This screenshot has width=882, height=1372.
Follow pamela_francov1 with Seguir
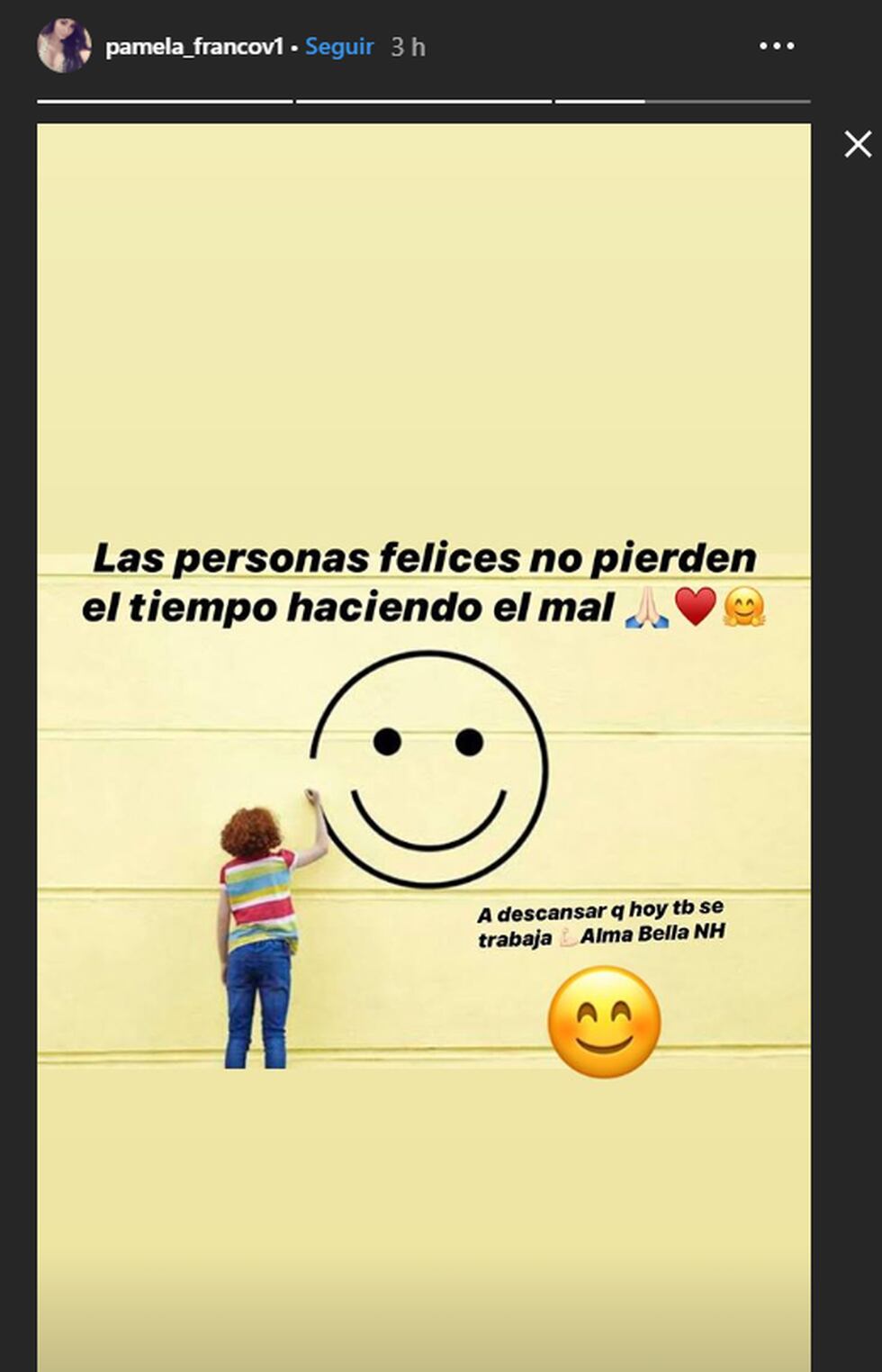[339, 47]
